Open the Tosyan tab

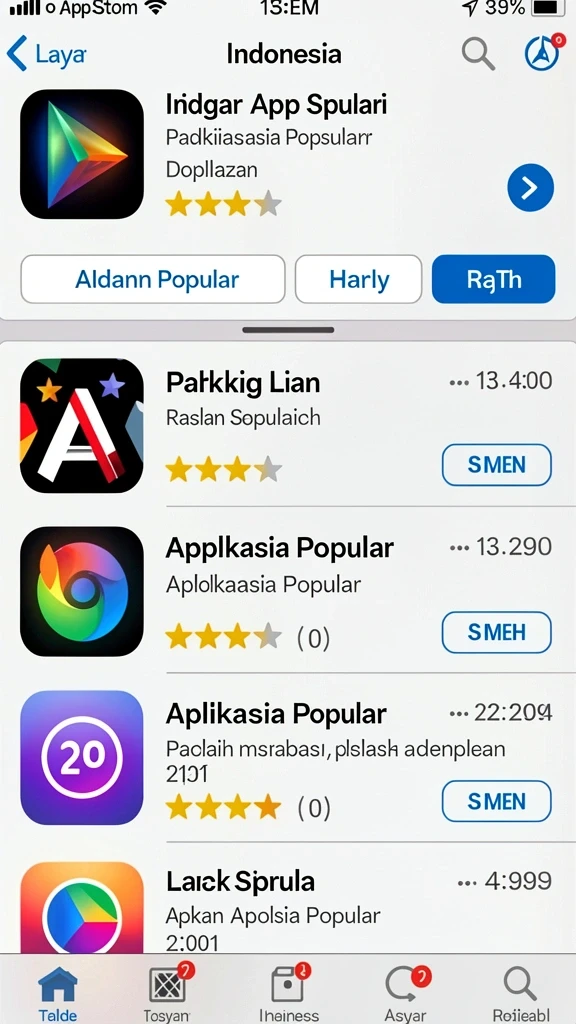click(167, 993)
